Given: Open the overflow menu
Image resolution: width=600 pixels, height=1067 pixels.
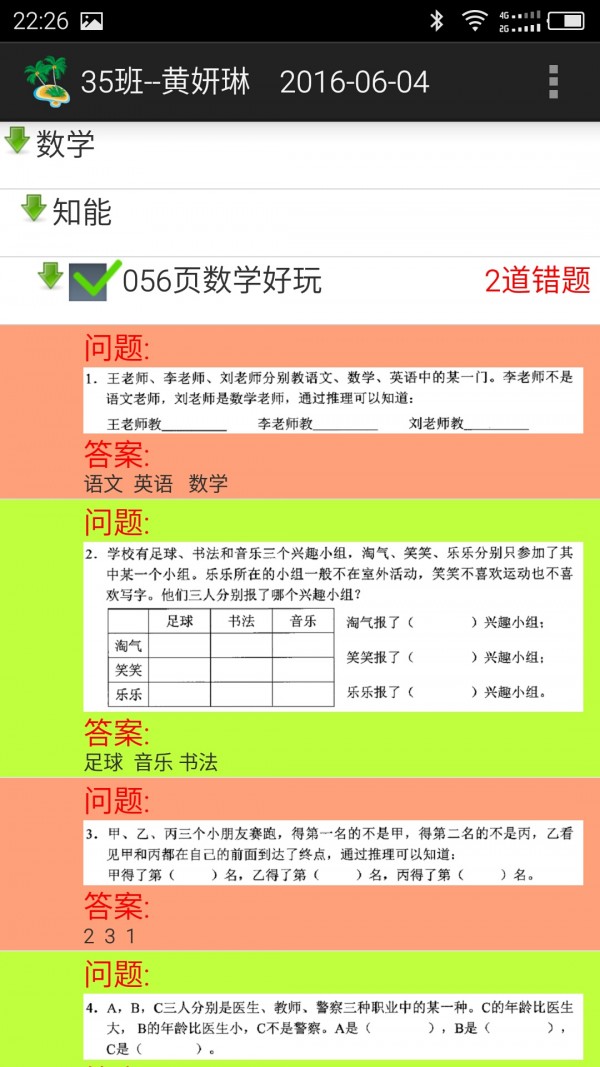Looking at the screenshot, I should (x=551, y=81).
